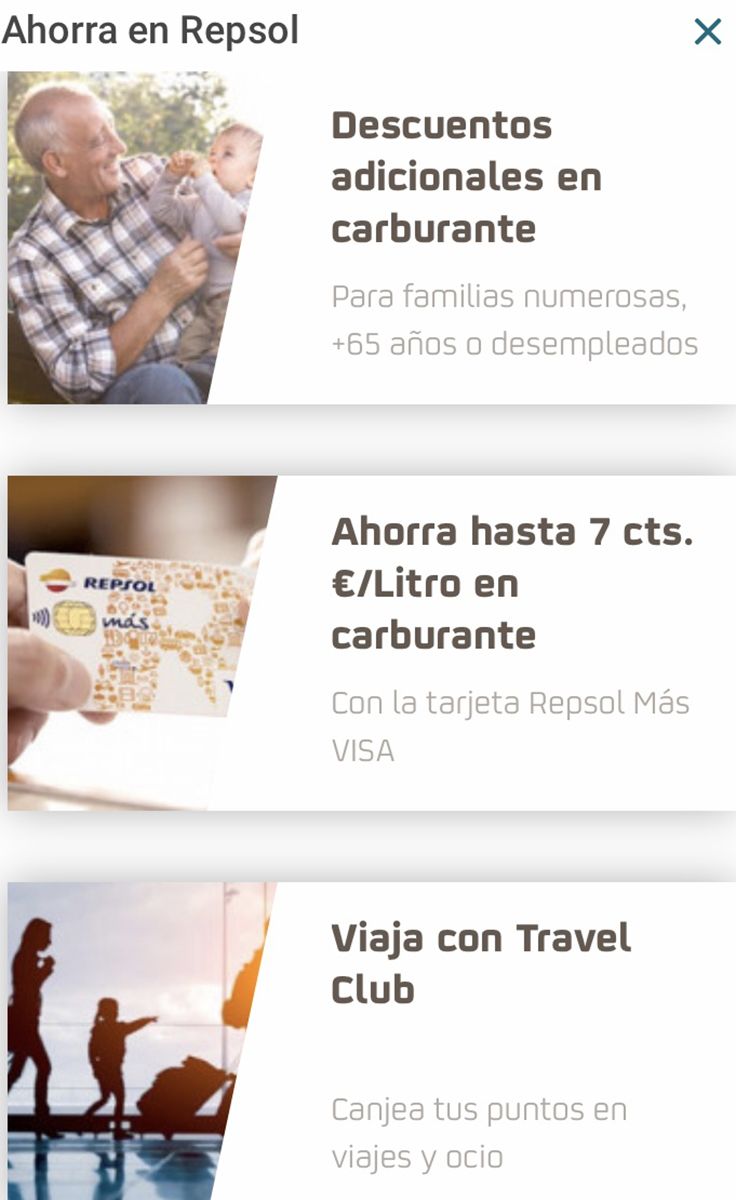Close the Ahorra en Repsol panel

pos(707,32)
